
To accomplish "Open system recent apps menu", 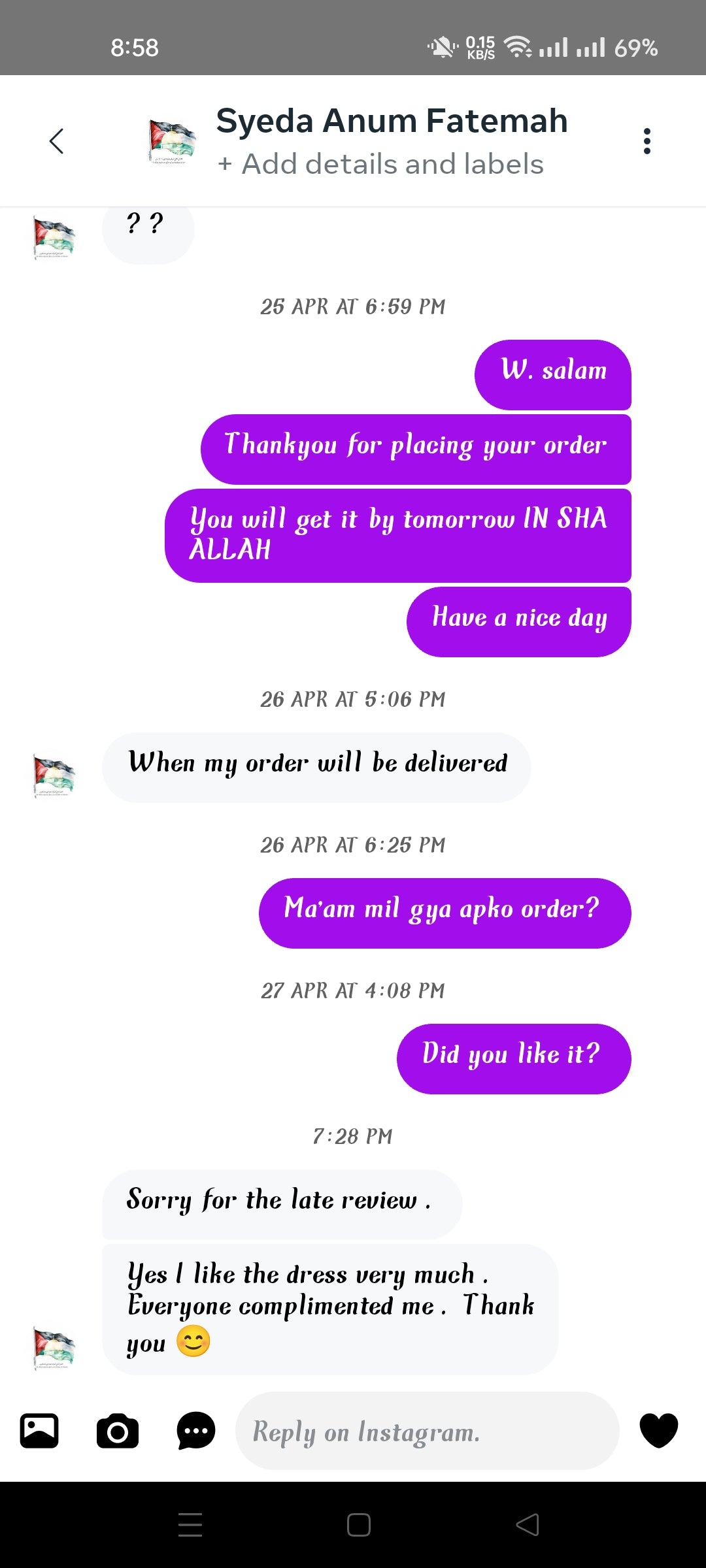I will [190, 1525].
